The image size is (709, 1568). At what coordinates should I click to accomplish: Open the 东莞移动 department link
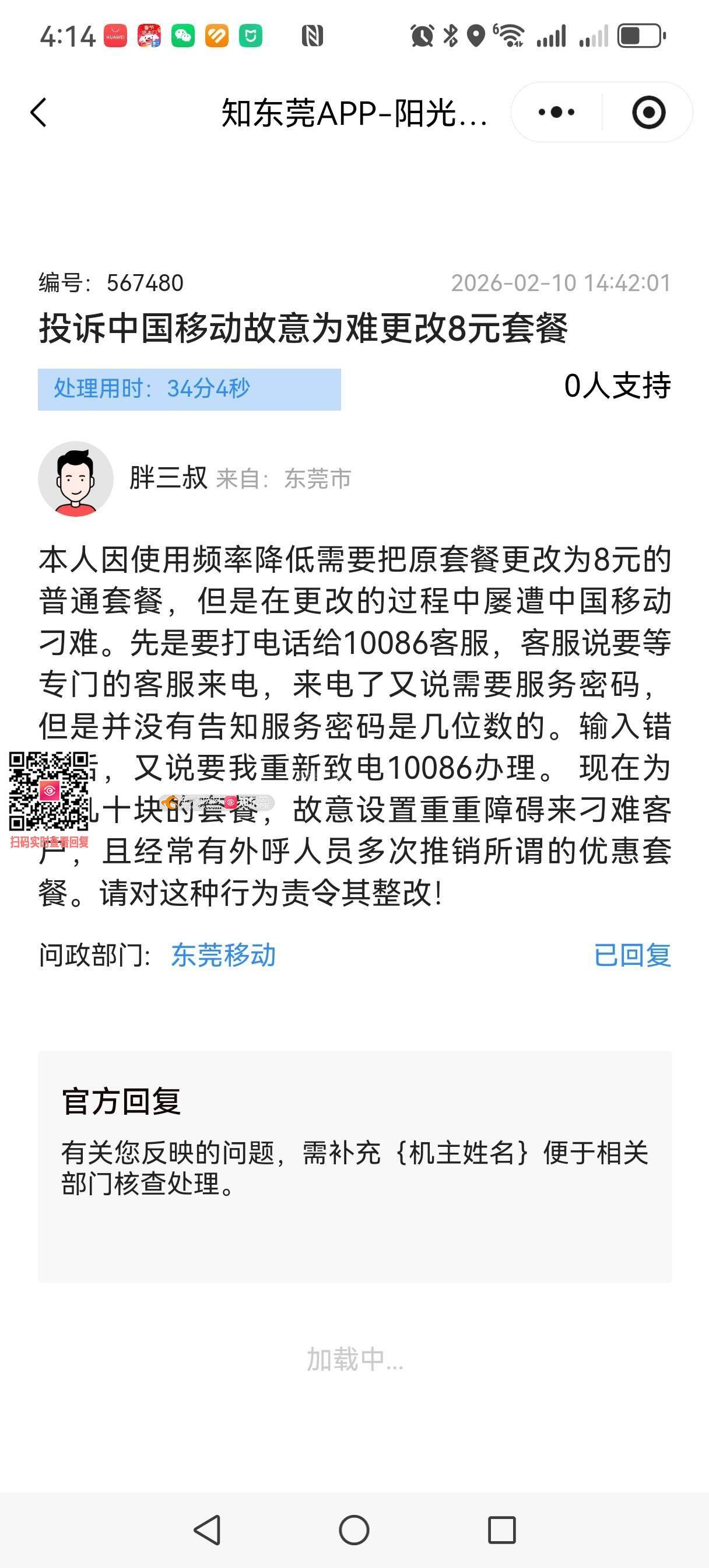pyautogui.click(x=223, y=955)
